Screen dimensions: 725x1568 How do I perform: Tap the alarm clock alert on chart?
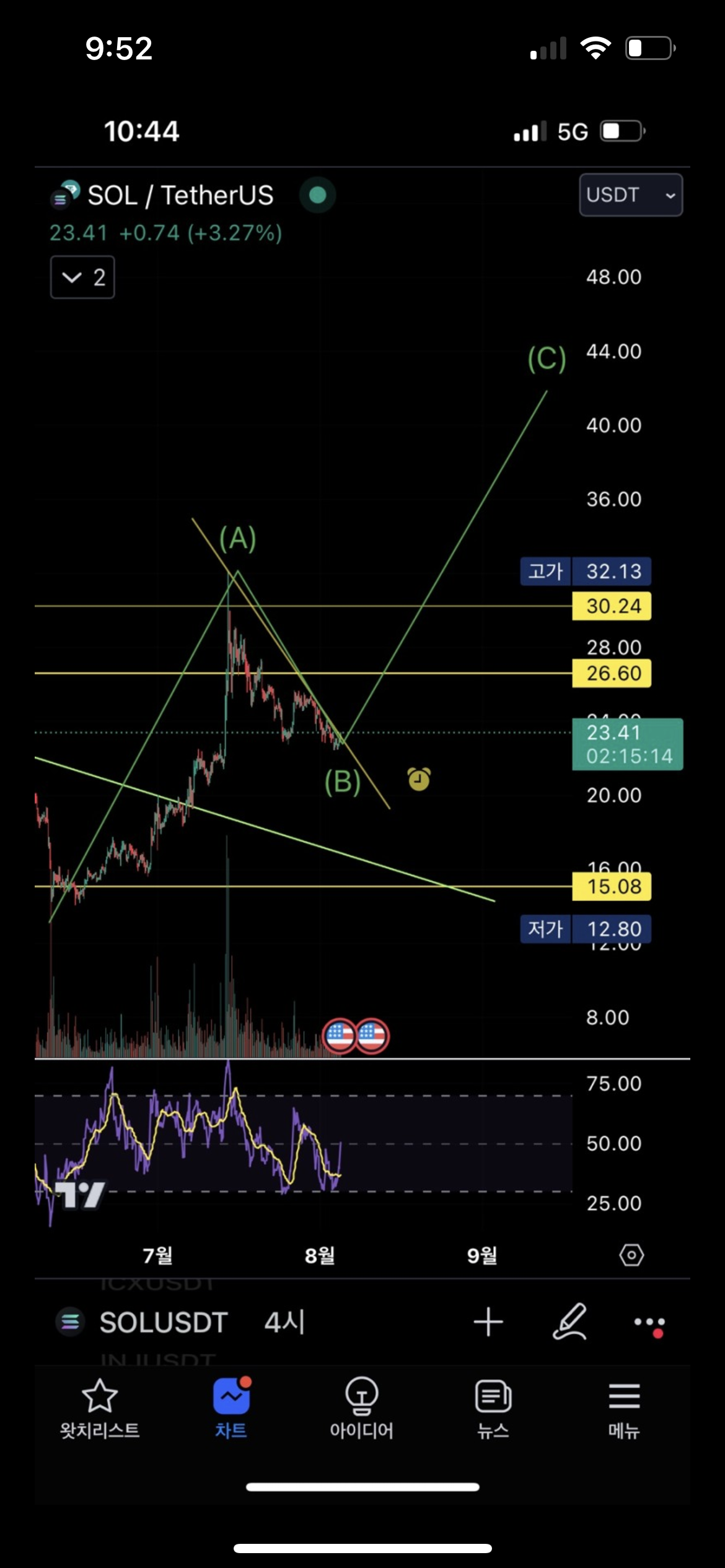pyautogui.click(x=419, y=779)
